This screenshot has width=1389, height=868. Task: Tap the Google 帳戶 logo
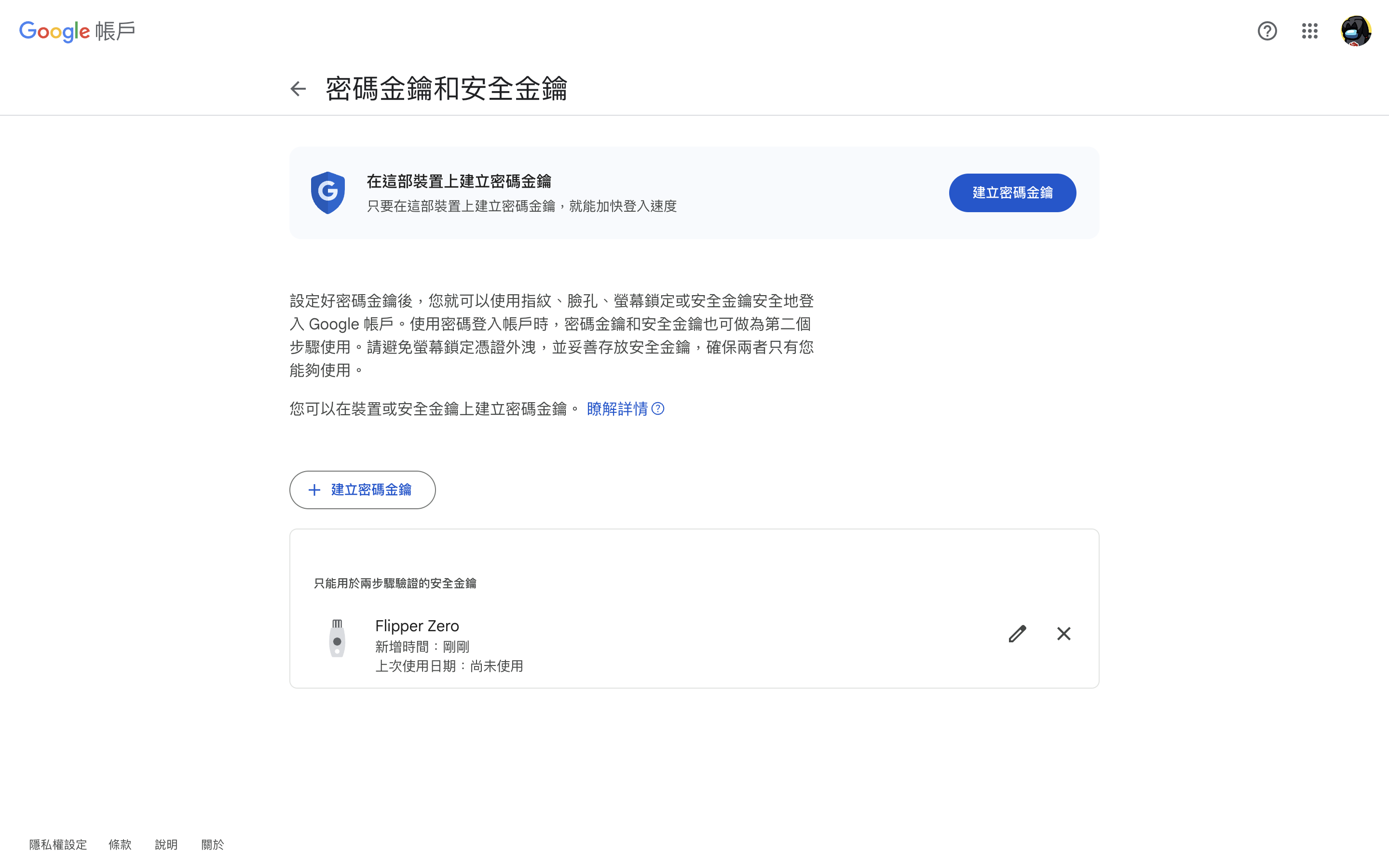78,31
